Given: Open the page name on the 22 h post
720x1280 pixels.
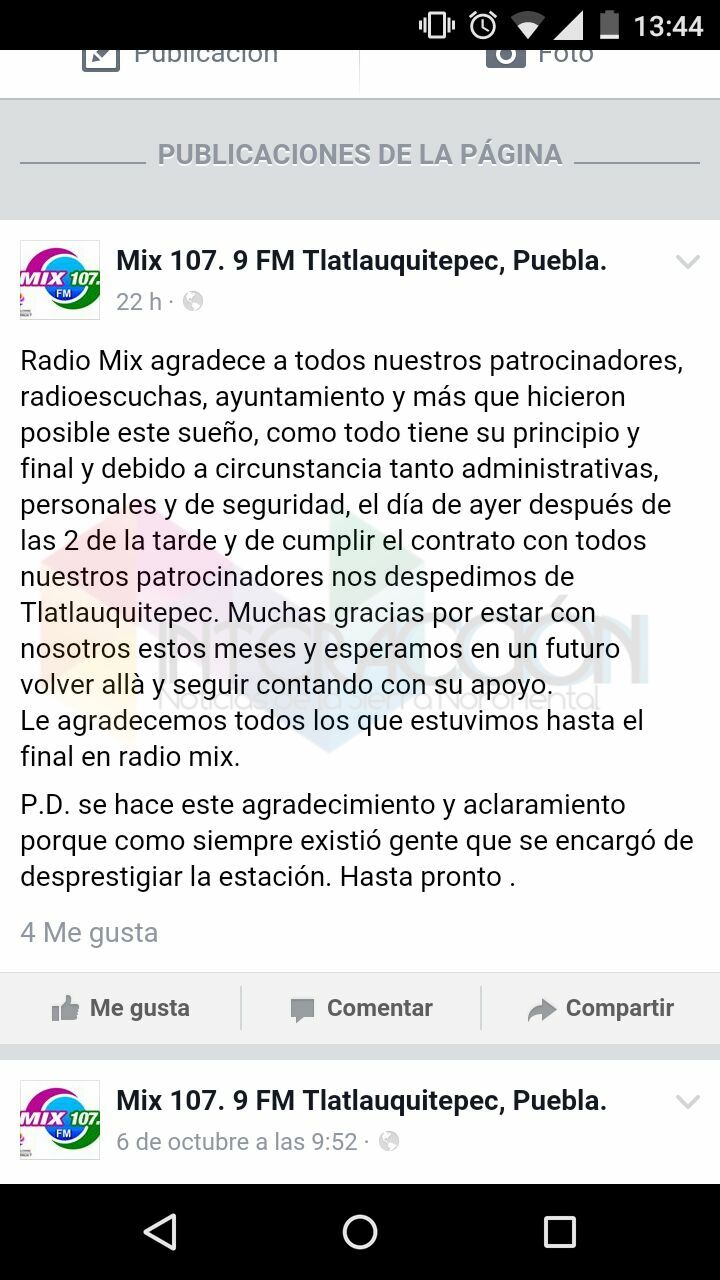Looking at the screenshot, I should (x=361, y=261).
